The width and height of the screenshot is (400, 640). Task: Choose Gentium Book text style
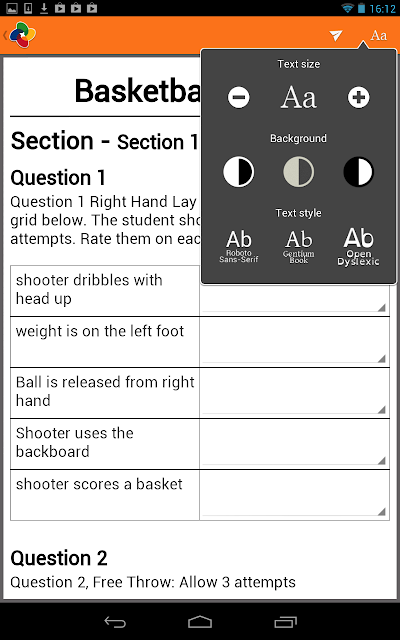click(x=298, y=246)
